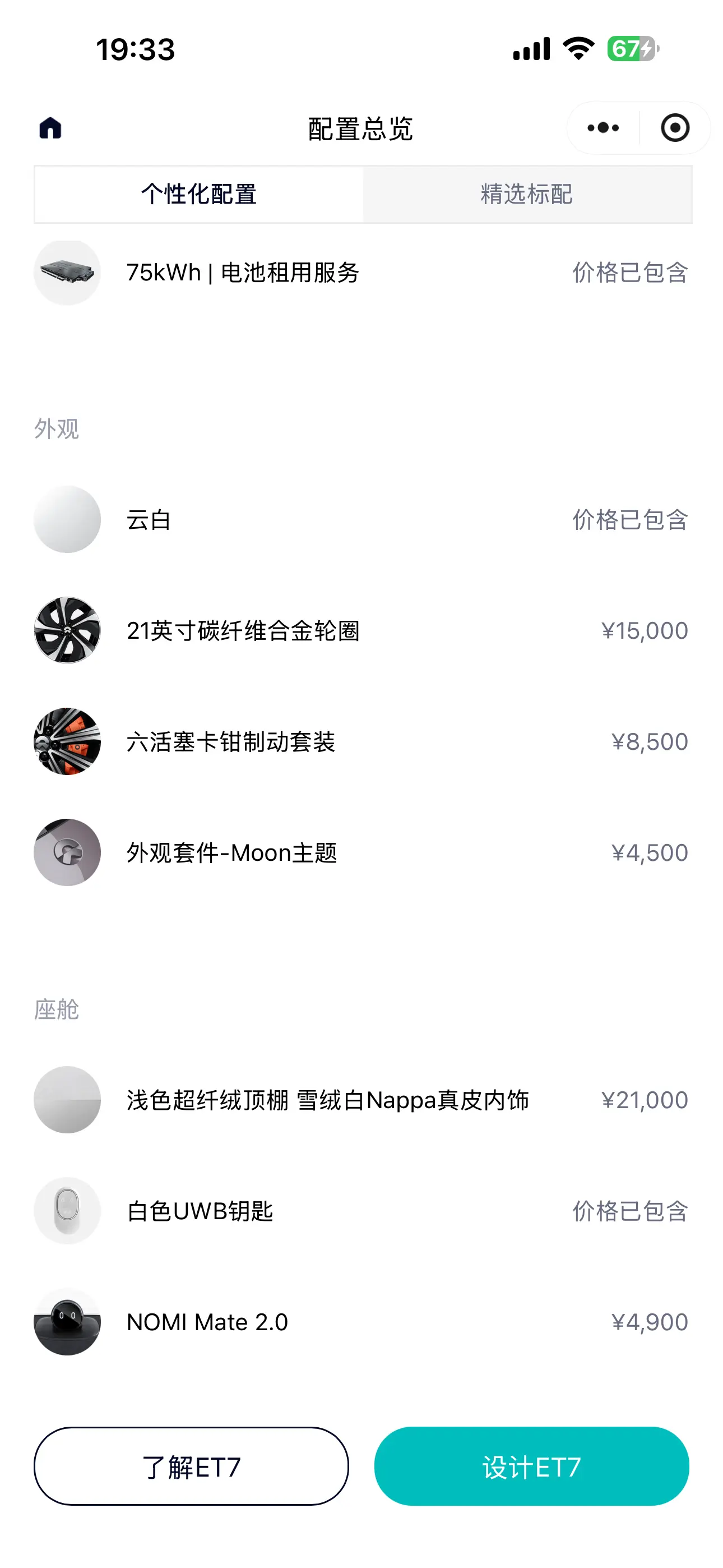Start designing with 设计ET7 button
Image resolution: width=723 pixels, height=1568 pixels.
[531, 1466]
